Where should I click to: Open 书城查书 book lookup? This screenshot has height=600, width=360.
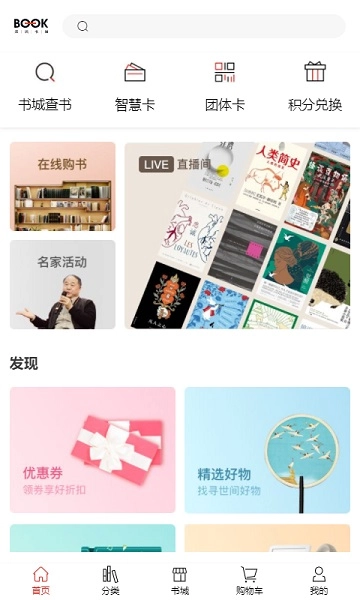45,87
